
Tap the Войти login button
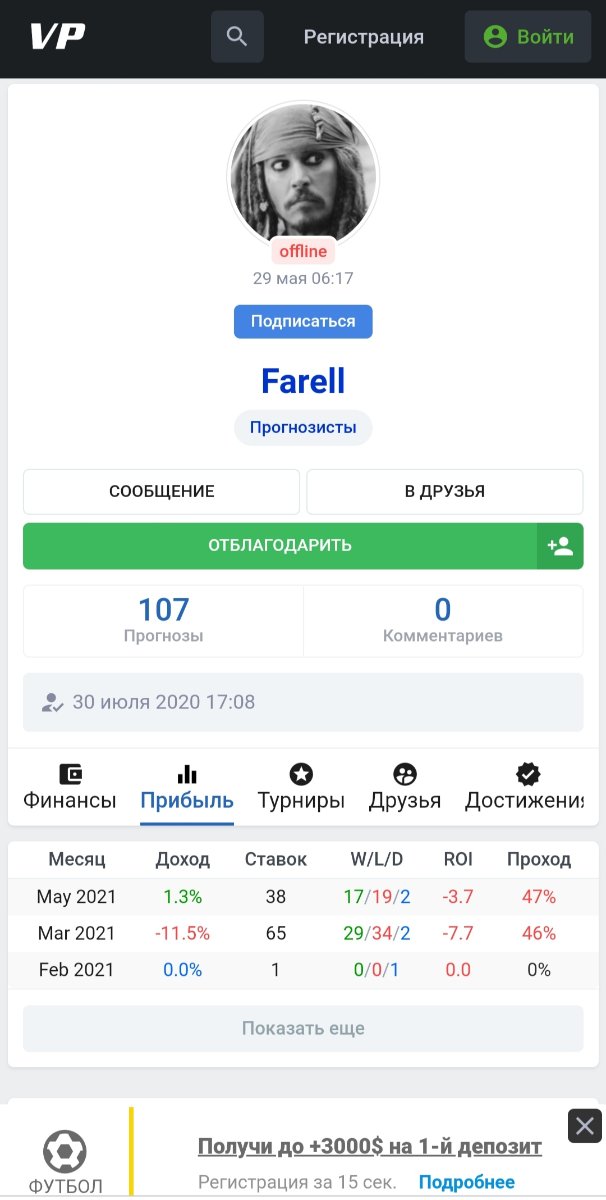click(x=528, y=37)
